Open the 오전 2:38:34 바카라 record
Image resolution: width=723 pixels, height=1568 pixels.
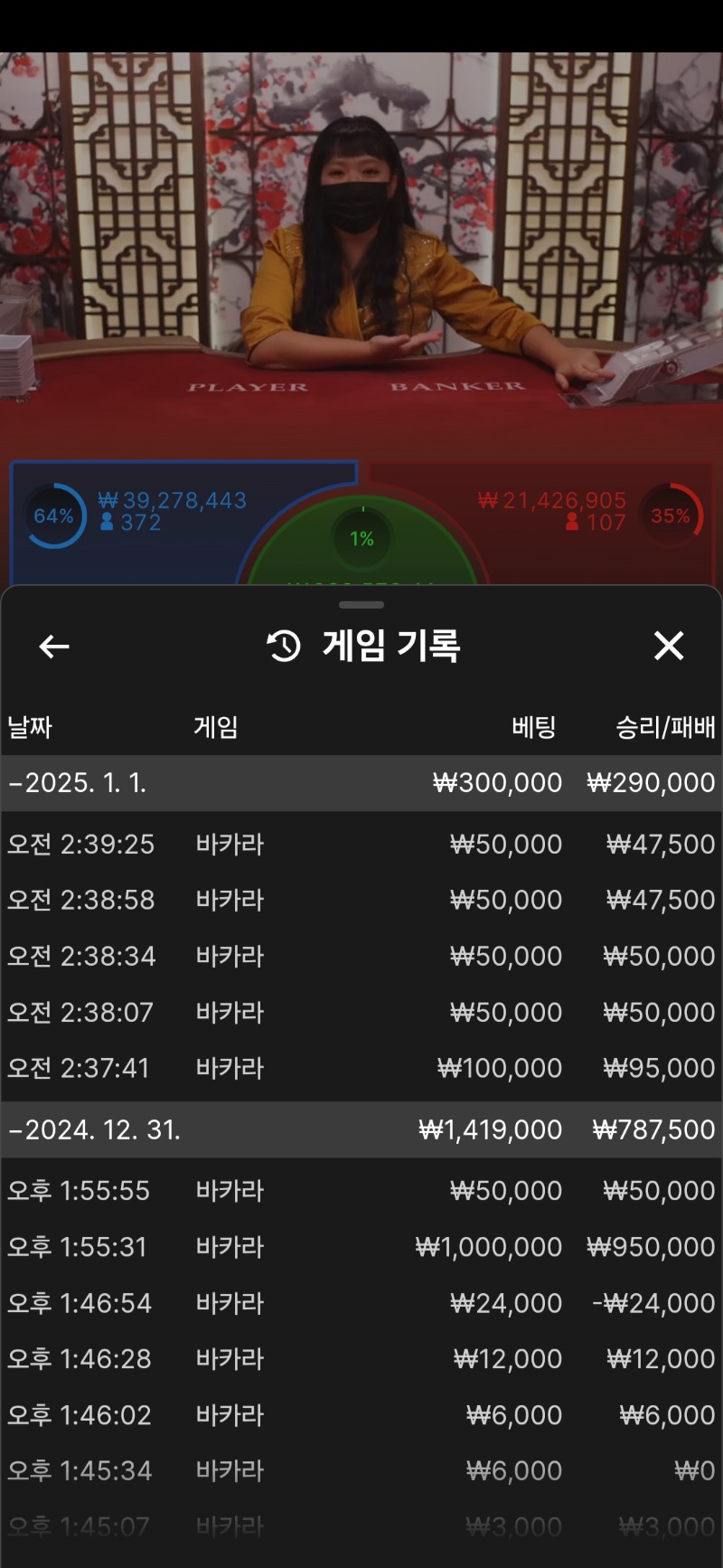pos(361,957)
